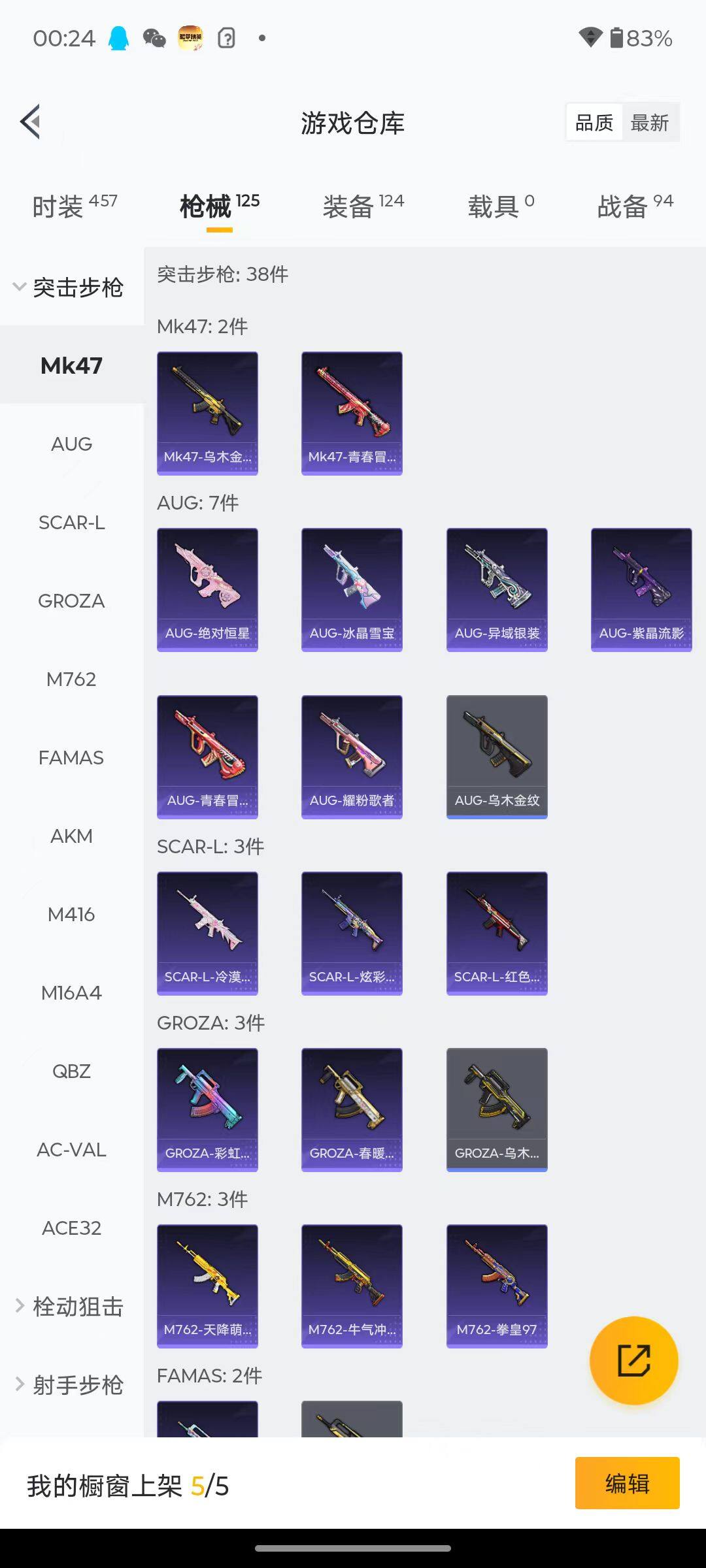View the M762-拳皇97 skin
The width and height of the screenshot is (706, 1568).
point(497,1286)
